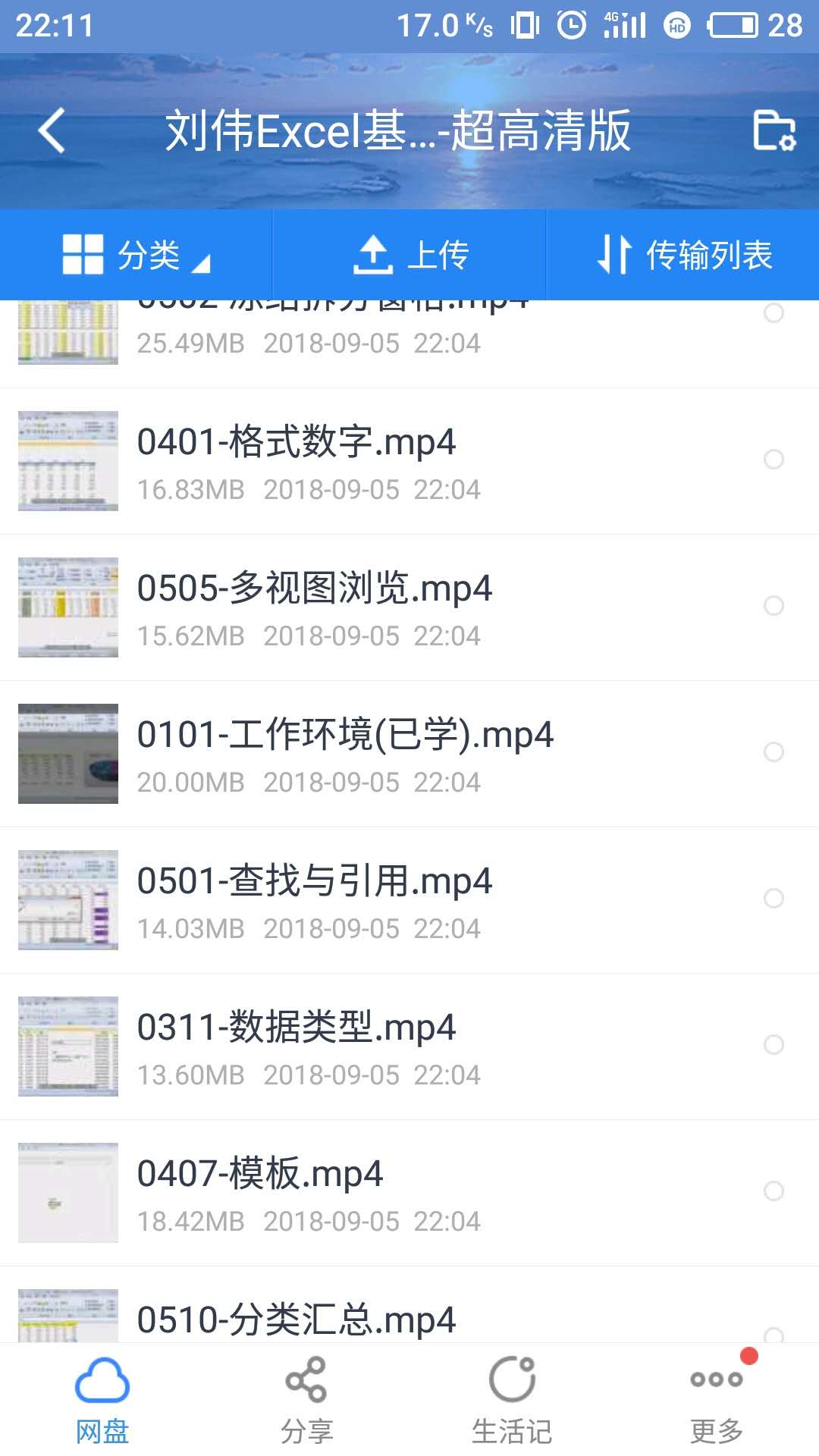Screen dimensions: 819x1456
Task: Select 0407-模板.mp4 using its circle
Action: pos(773,1191)
